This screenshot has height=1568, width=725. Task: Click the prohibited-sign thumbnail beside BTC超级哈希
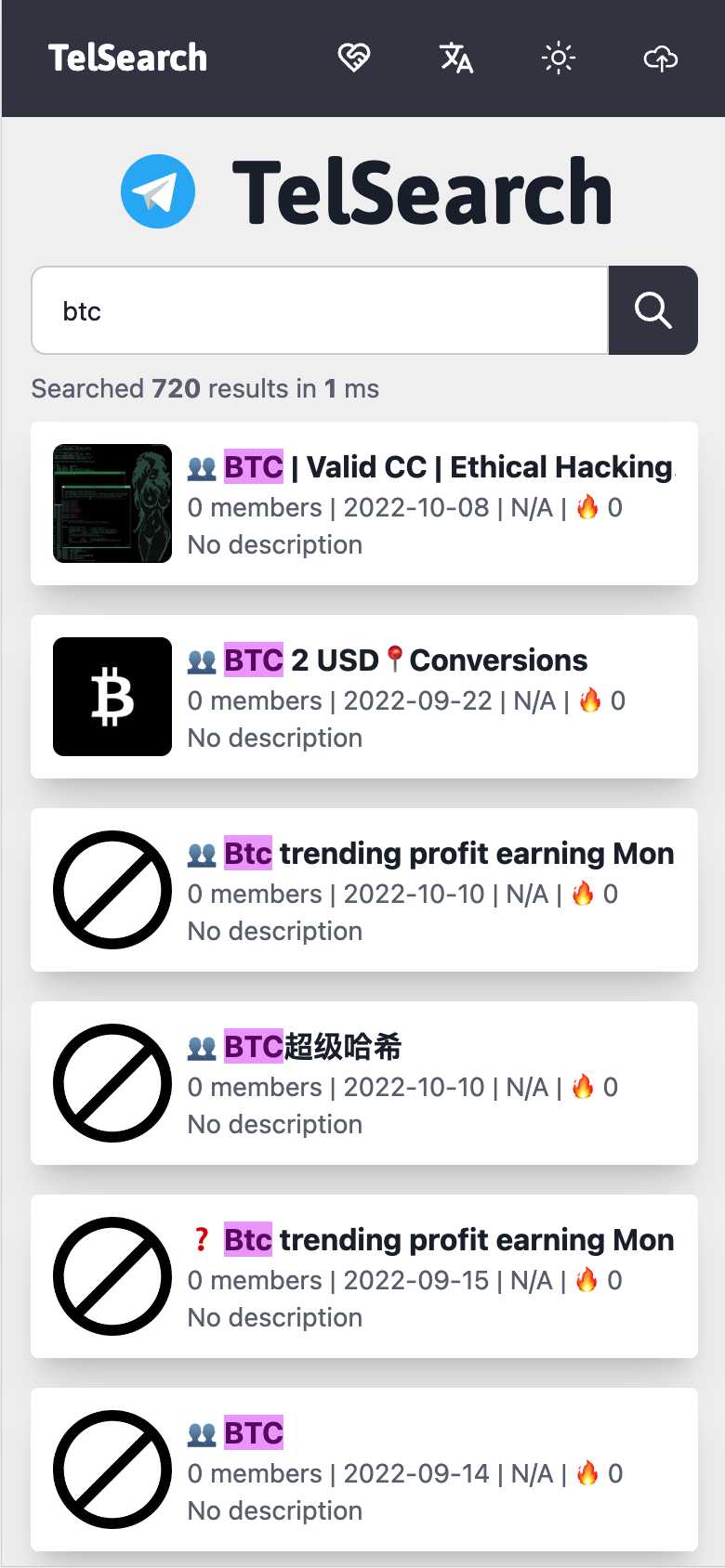coord(112,1083)
